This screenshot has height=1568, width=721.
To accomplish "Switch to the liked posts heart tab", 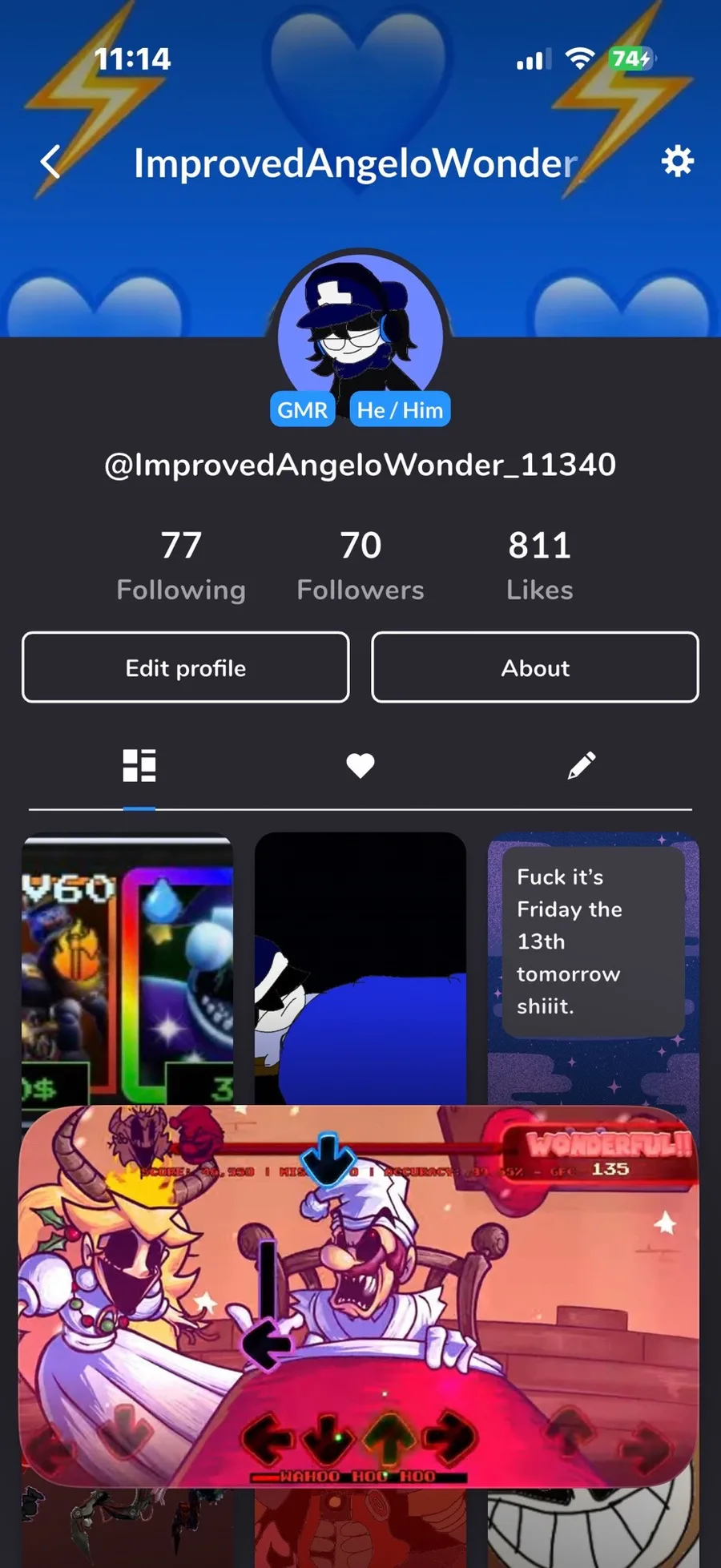I will point(360,766).
